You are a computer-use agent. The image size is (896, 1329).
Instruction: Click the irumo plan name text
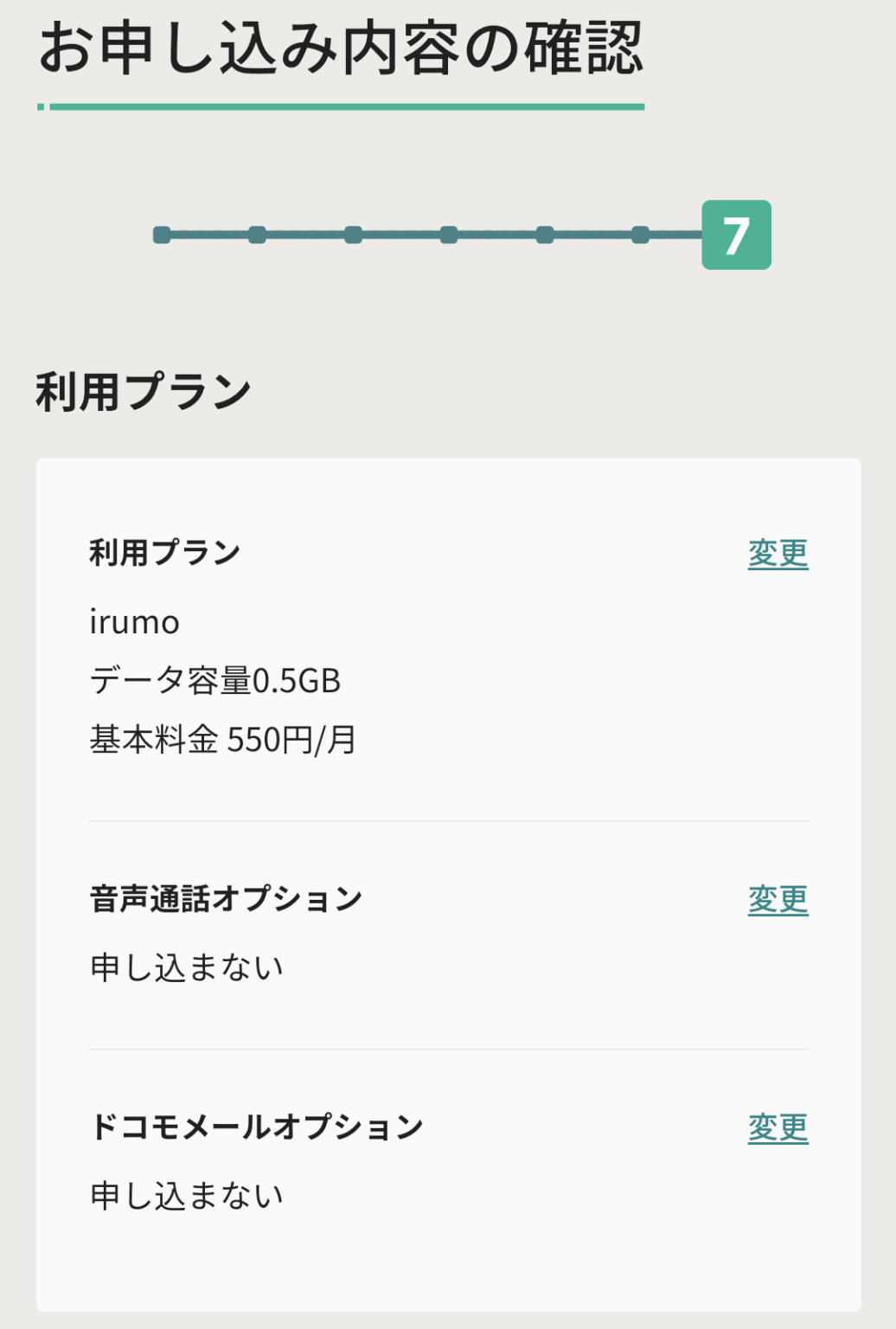coord(134,621)
